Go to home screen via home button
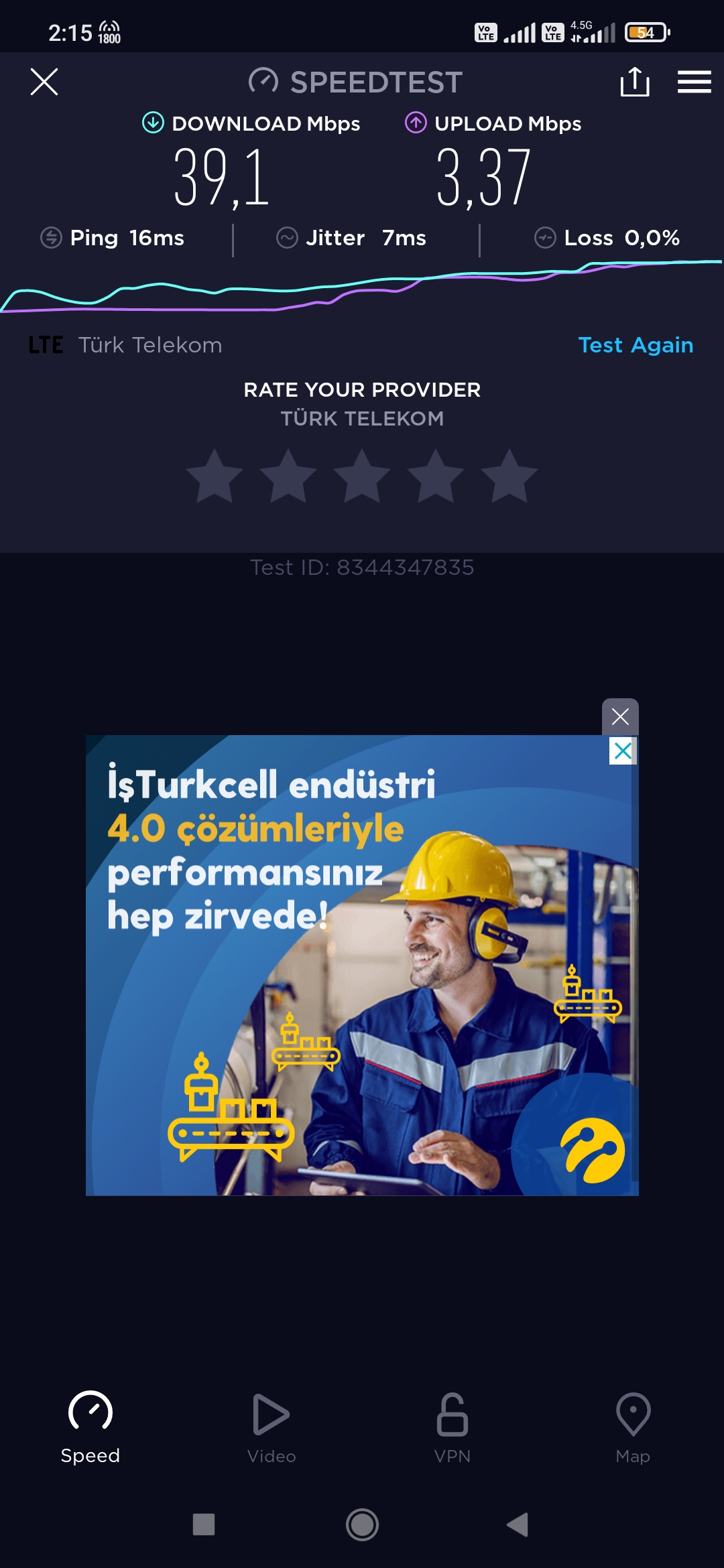 coord(362,1524)
